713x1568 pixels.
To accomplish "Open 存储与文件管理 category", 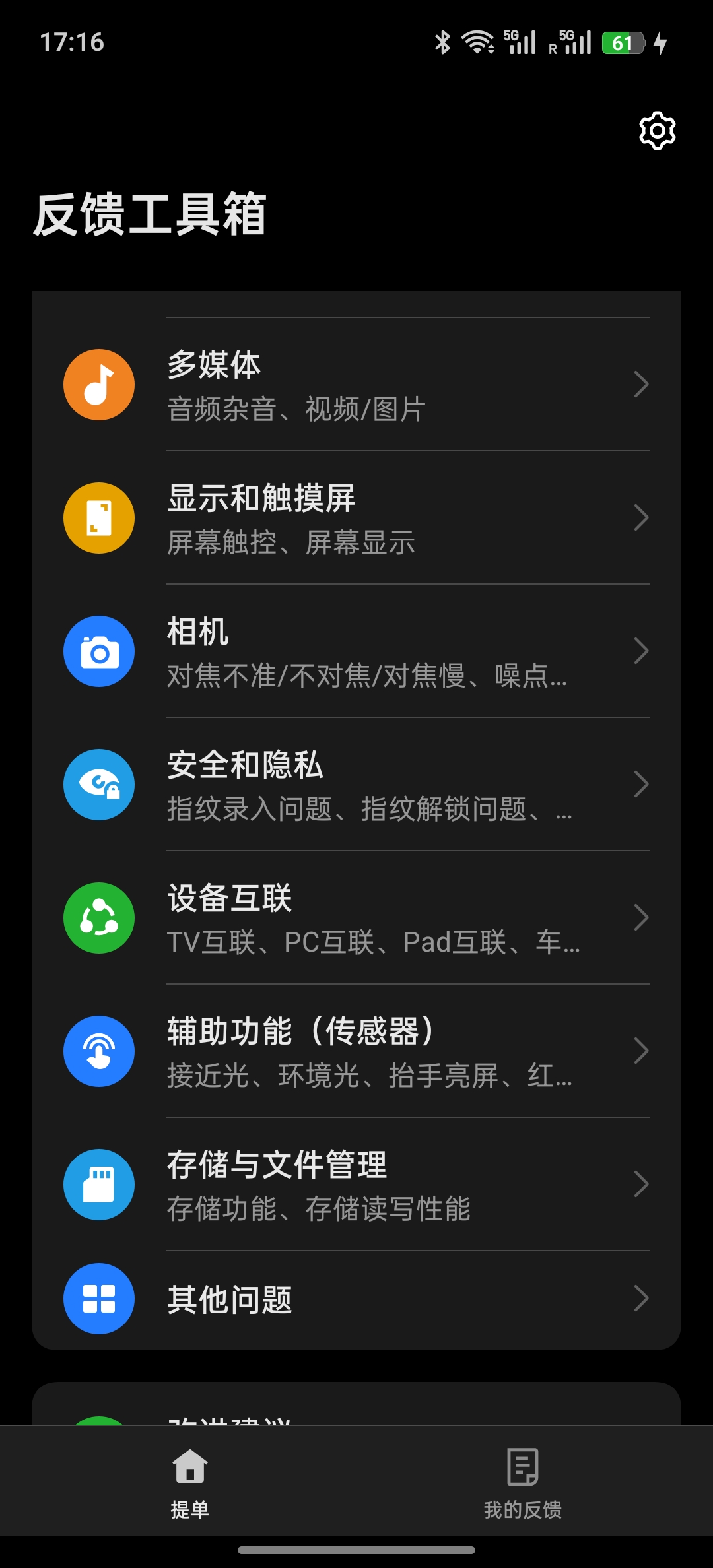I will coord(356,1185).
